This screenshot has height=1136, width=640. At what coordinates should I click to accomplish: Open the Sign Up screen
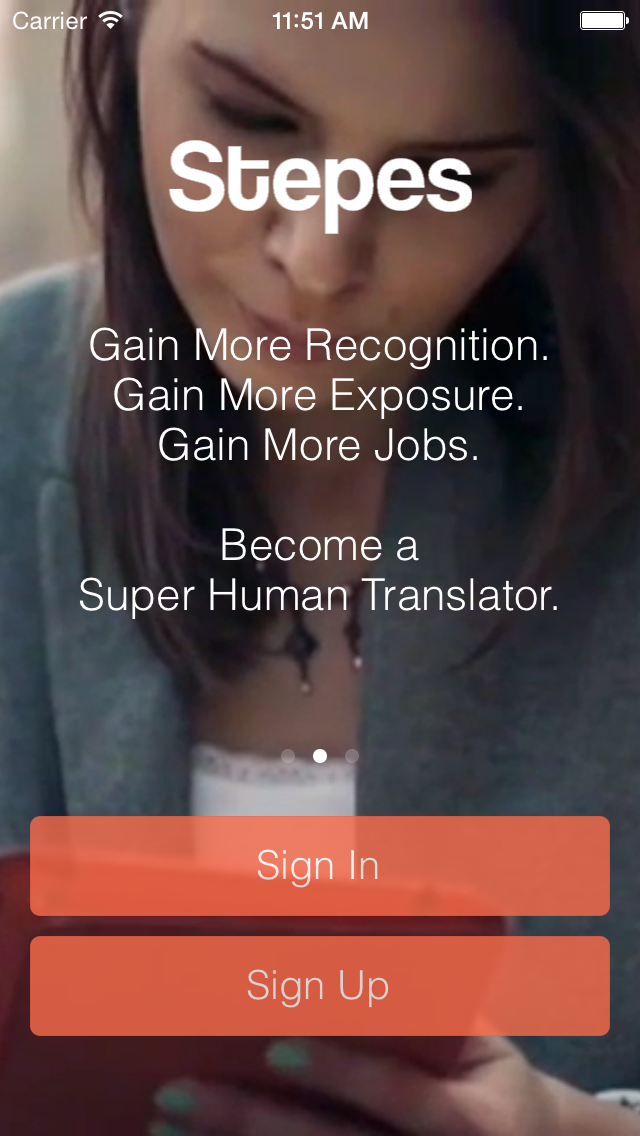point(319,986)
